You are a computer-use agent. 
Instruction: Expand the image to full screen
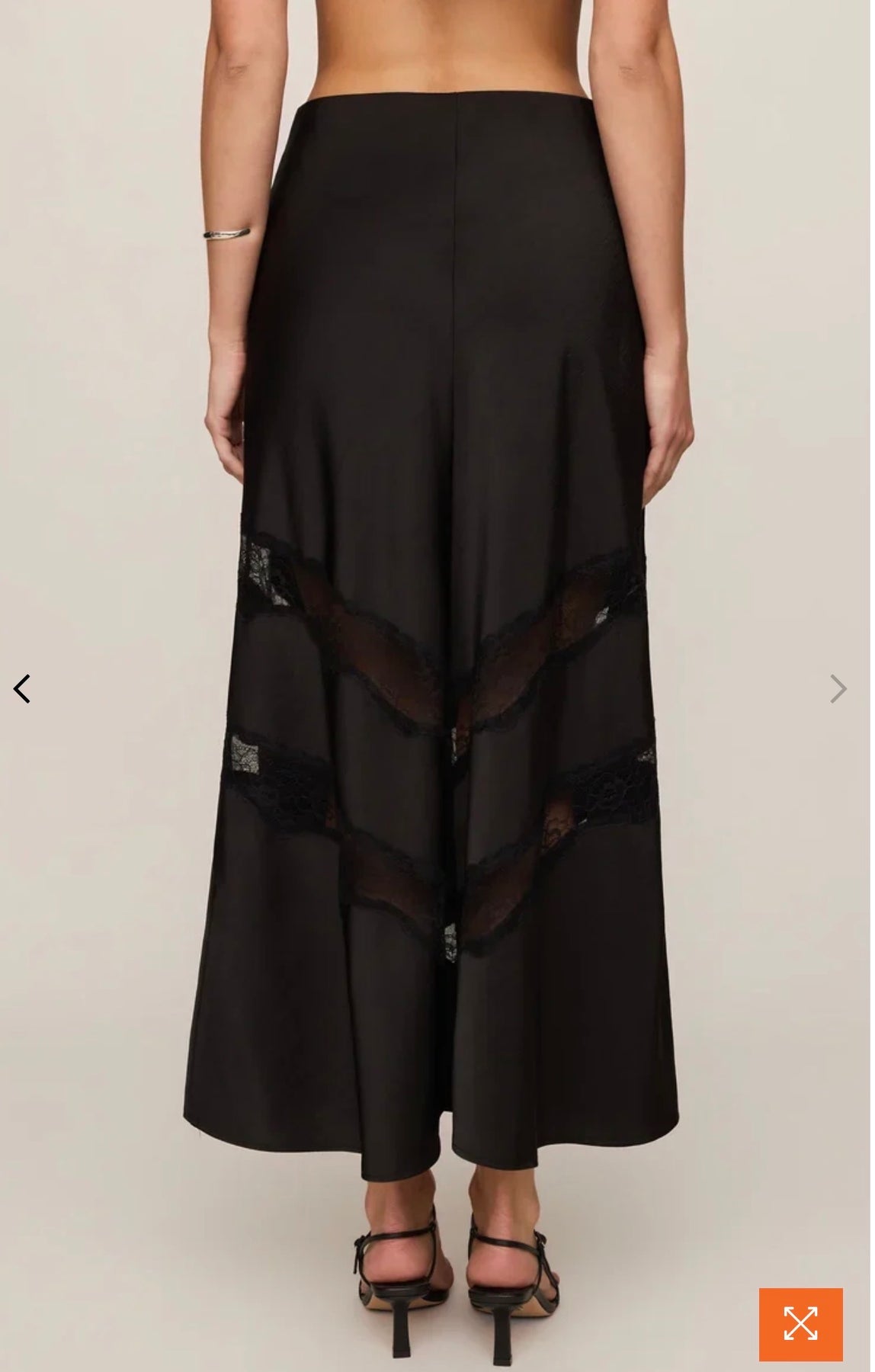pos(800,1323)
